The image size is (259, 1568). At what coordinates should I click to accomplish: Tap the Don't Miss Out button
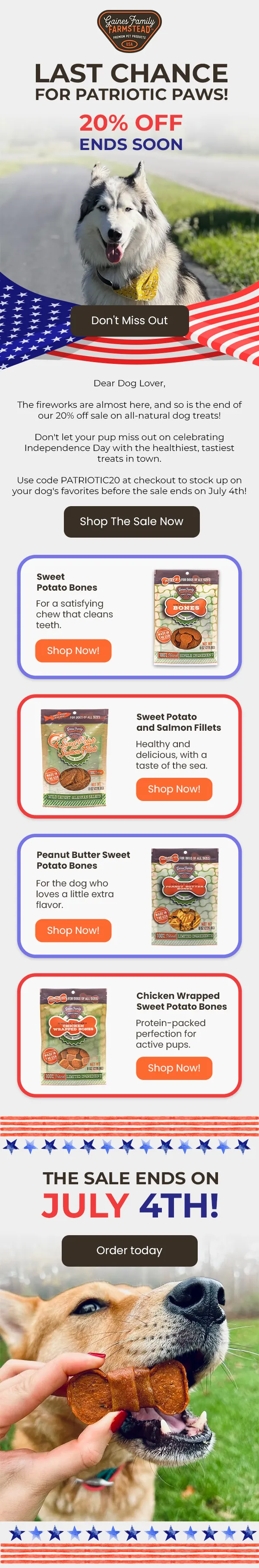129,321
